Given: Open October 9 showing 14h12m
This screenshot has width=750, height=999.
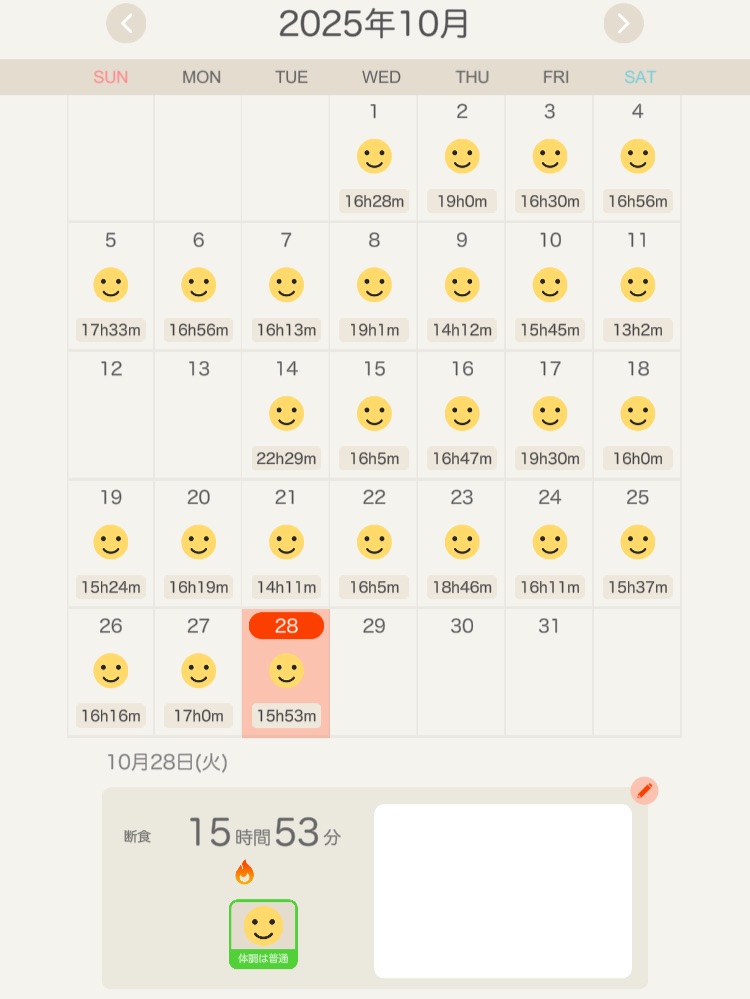Looking at the screenshot, I should coord(462,286).
